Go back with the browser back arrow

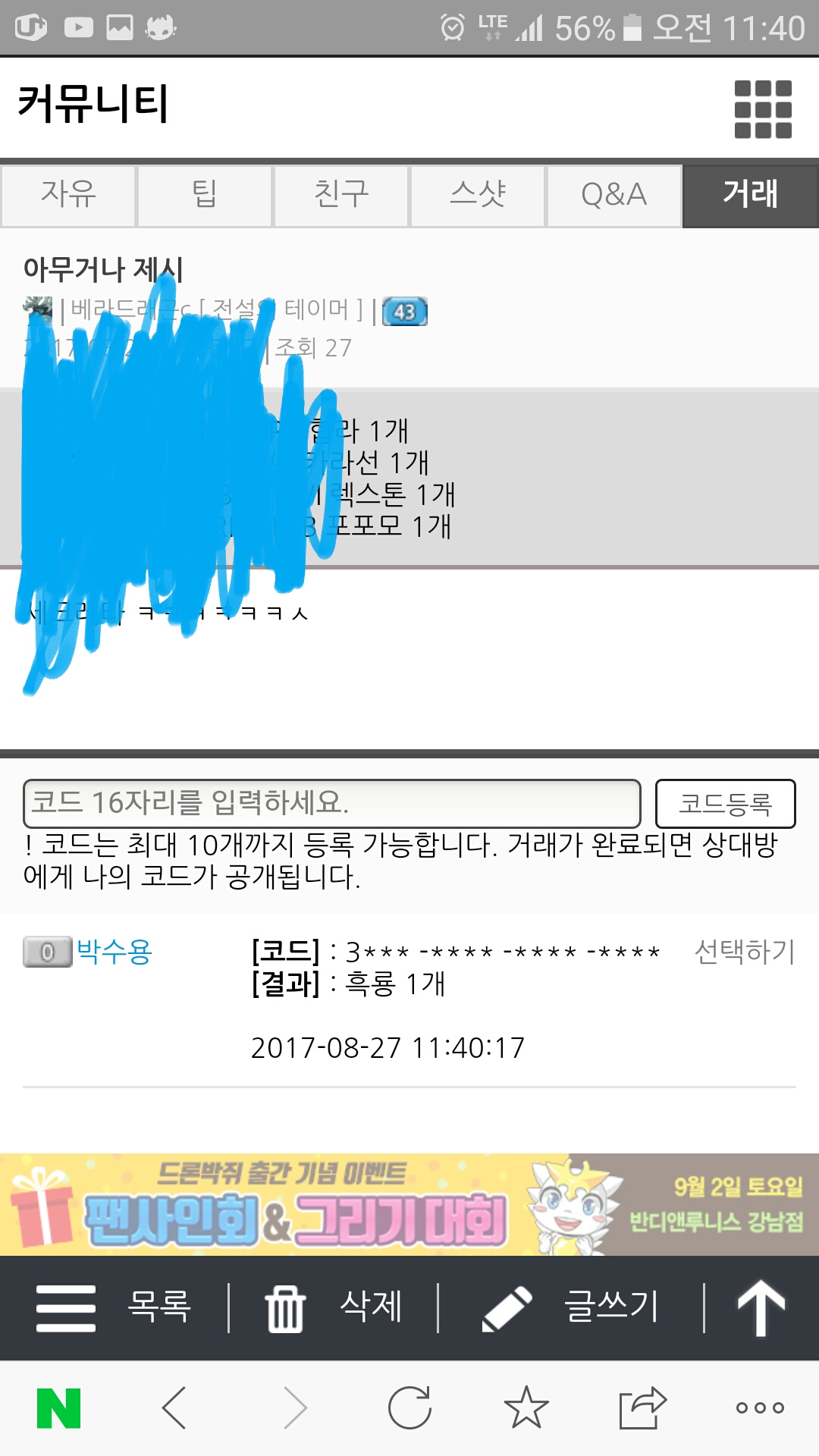point(174,1408)
